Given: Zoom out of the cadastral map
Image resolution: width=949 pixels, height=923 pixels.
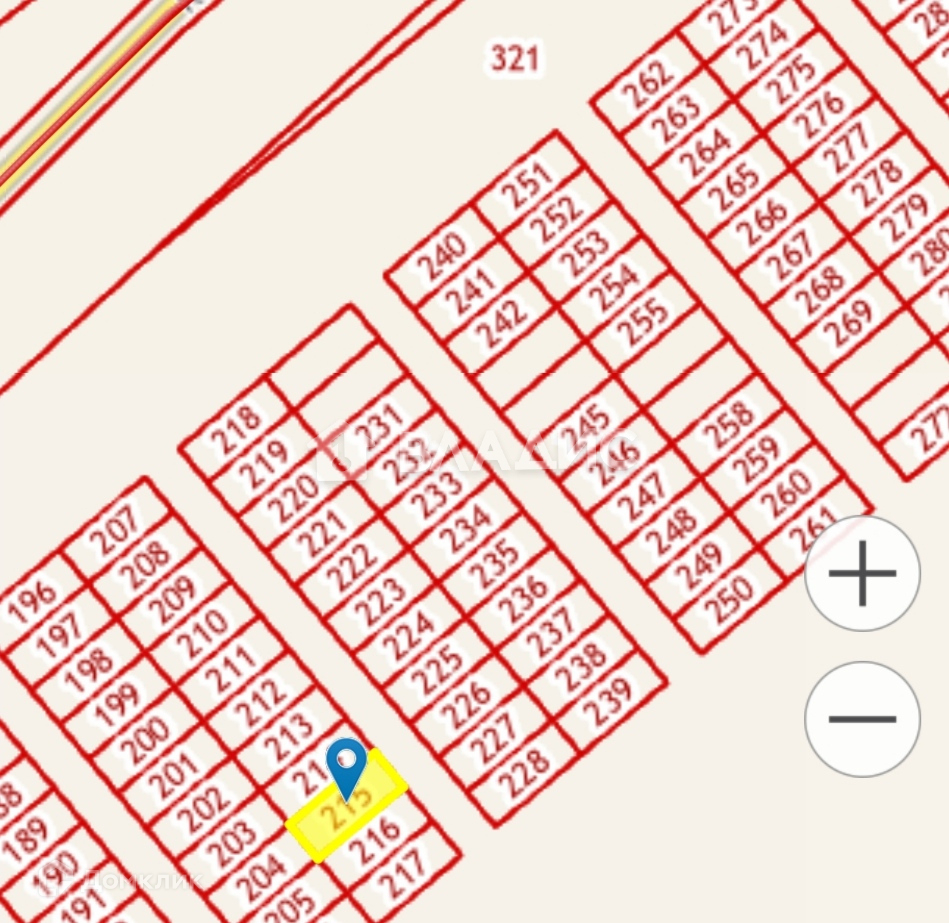Looking at the screenshot, I should [x=862, y=718].
